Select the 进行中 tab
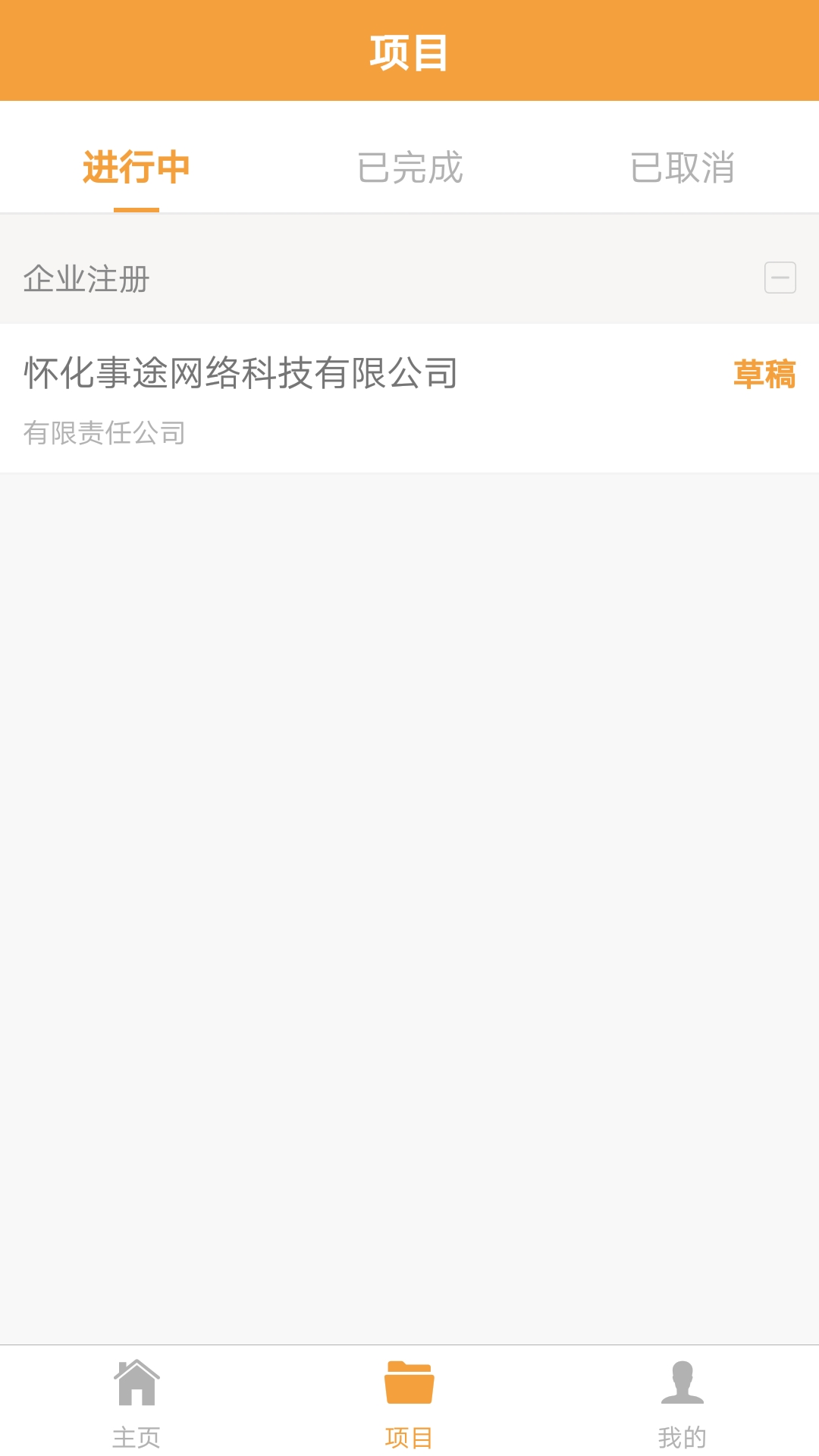The height and width of the screenshot is (1456, 819). tap(136, 168)
